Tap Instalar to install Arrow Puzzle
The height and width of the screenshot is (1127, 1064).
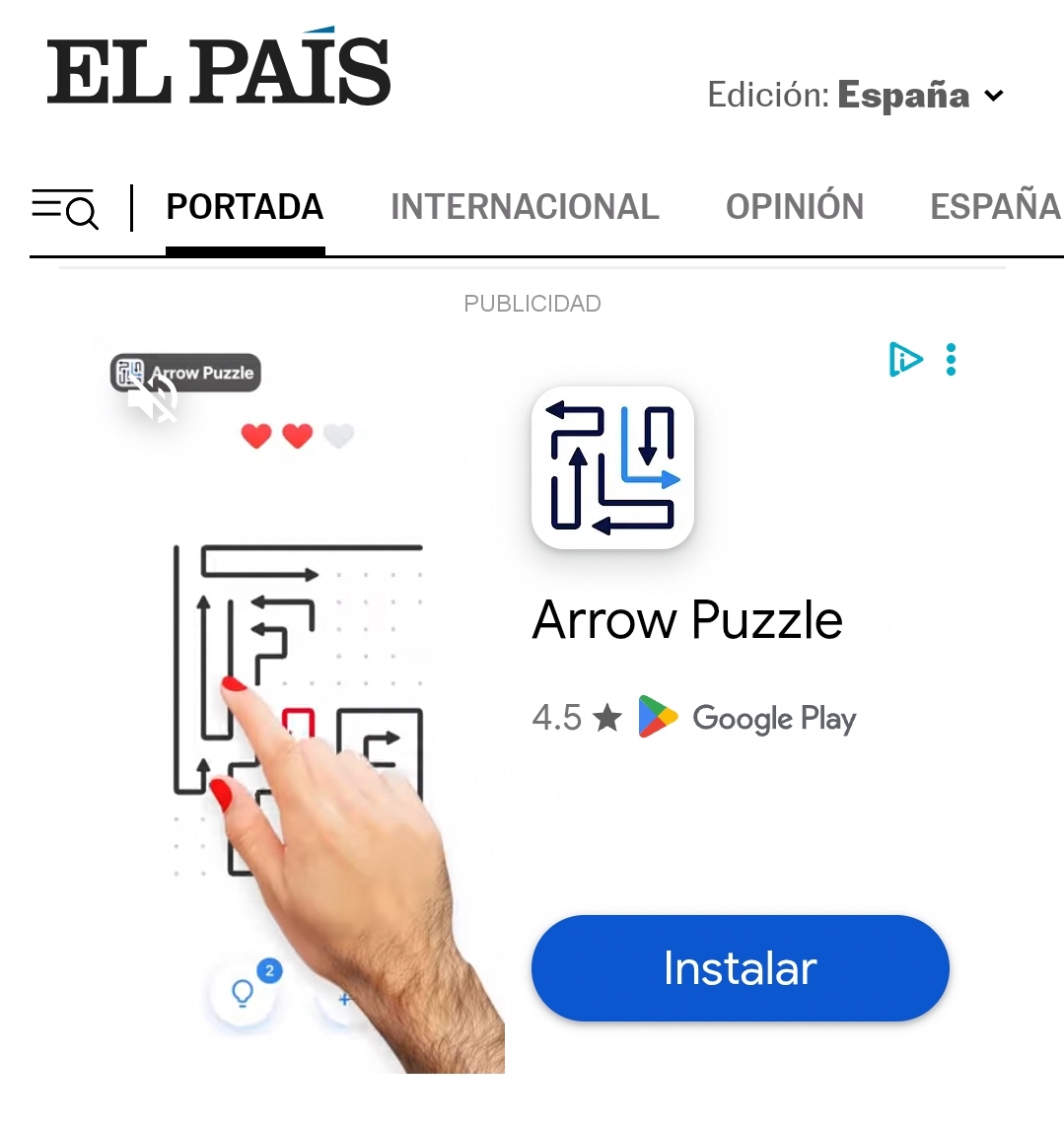click(x=740, y=968)
